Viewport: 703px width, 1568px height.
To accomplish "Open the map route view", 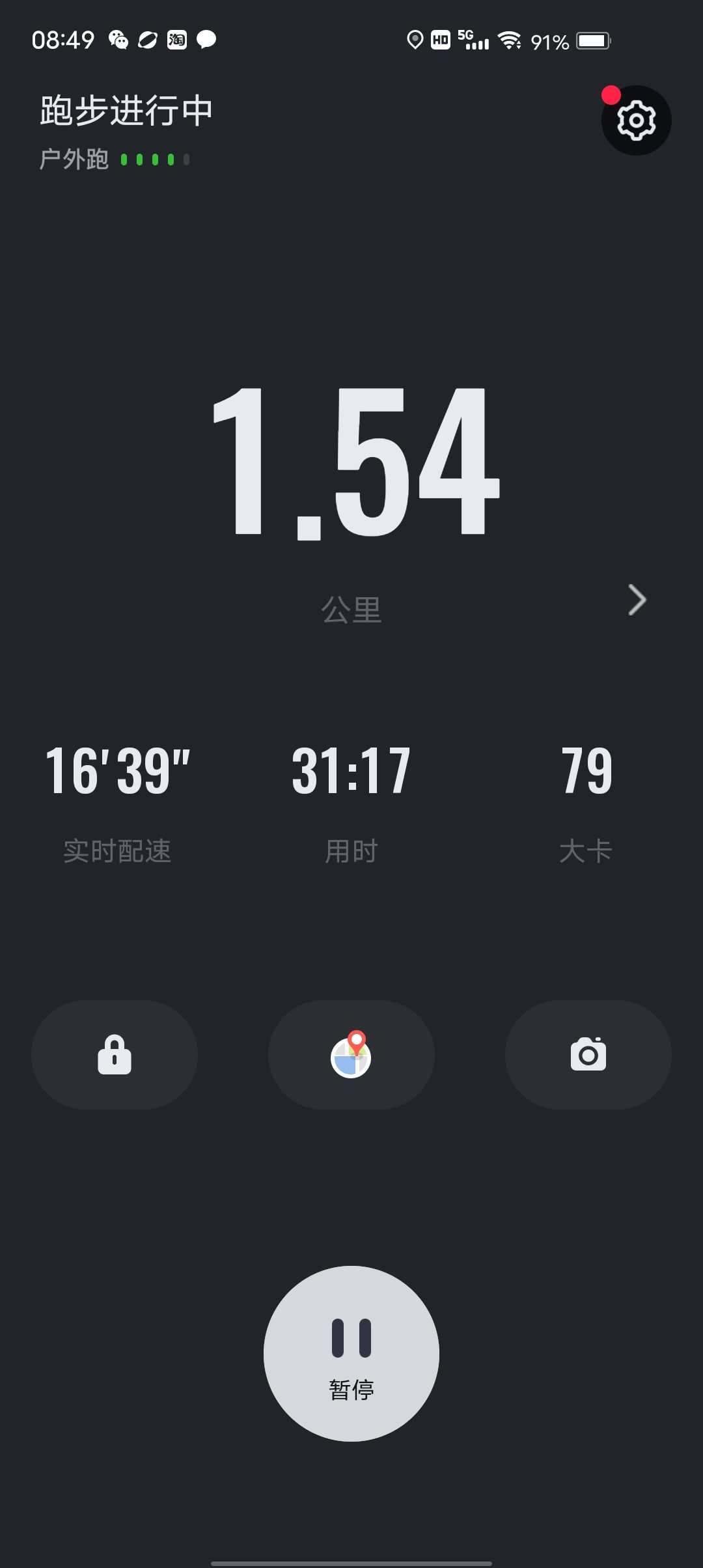I will (351, 1055).
